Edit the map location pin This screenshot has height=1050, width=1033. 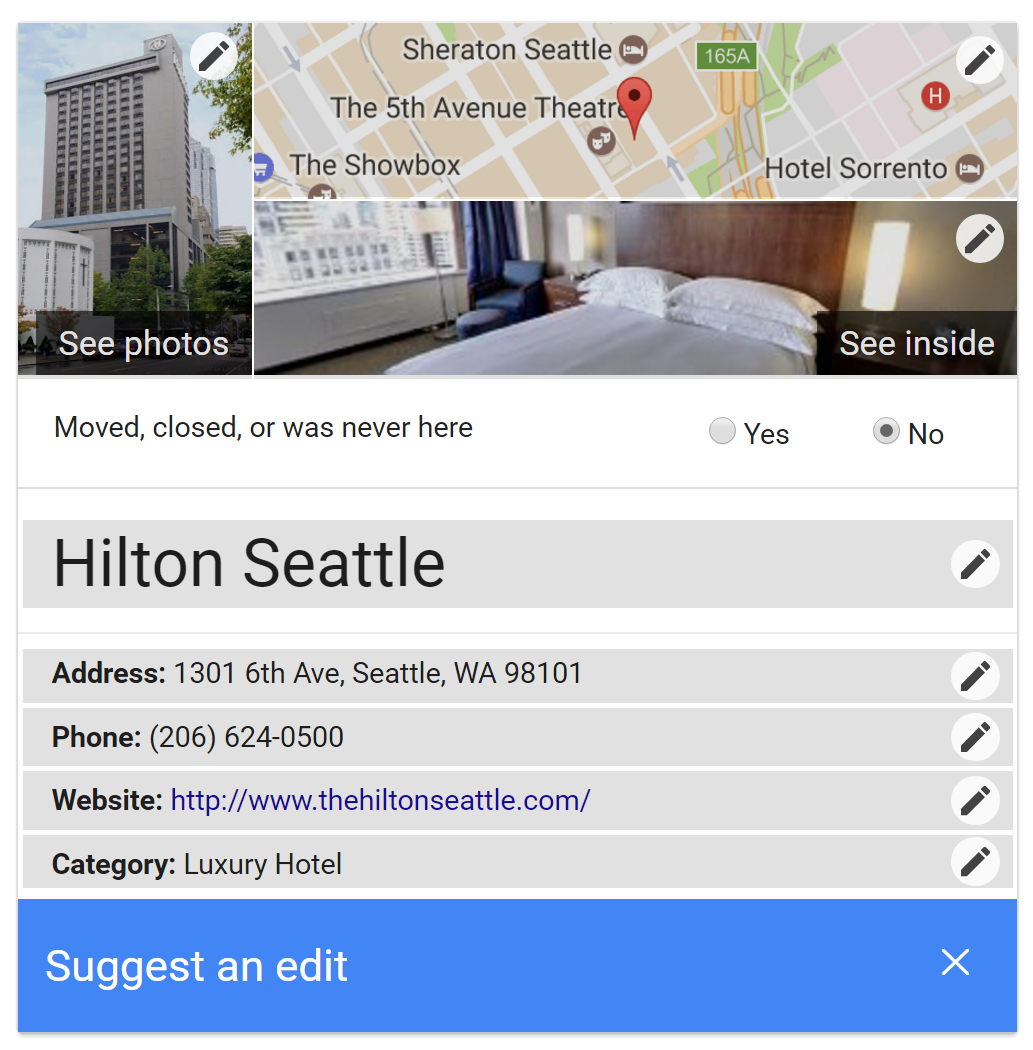979,60
